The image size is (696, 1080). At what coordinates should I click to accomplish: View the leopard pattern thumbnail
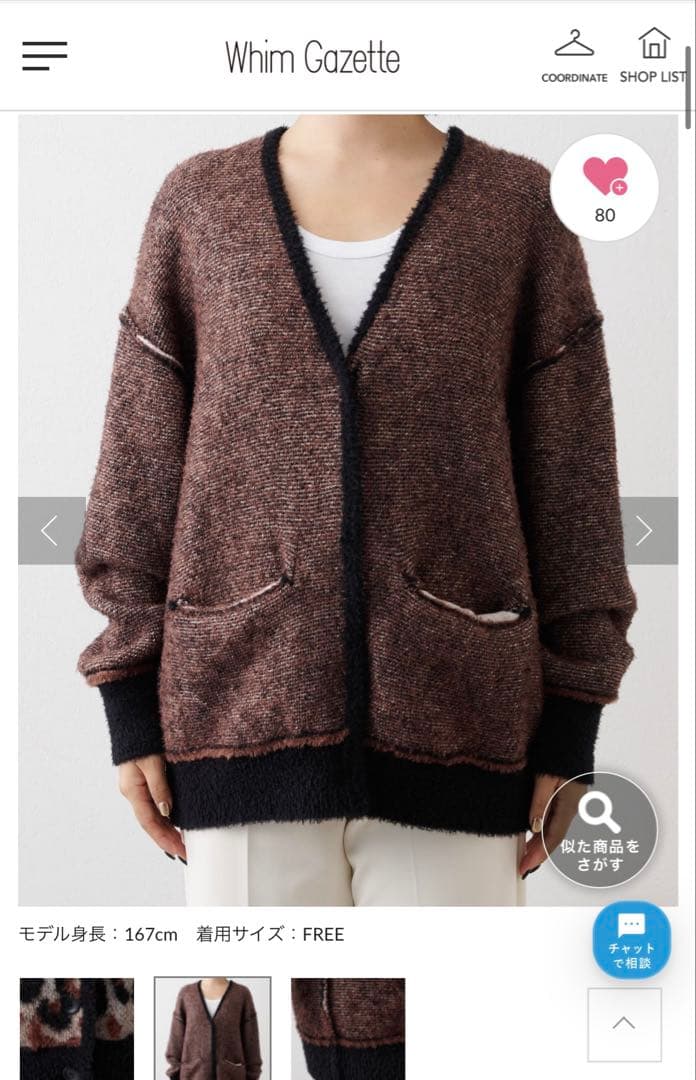point(77,1028)
